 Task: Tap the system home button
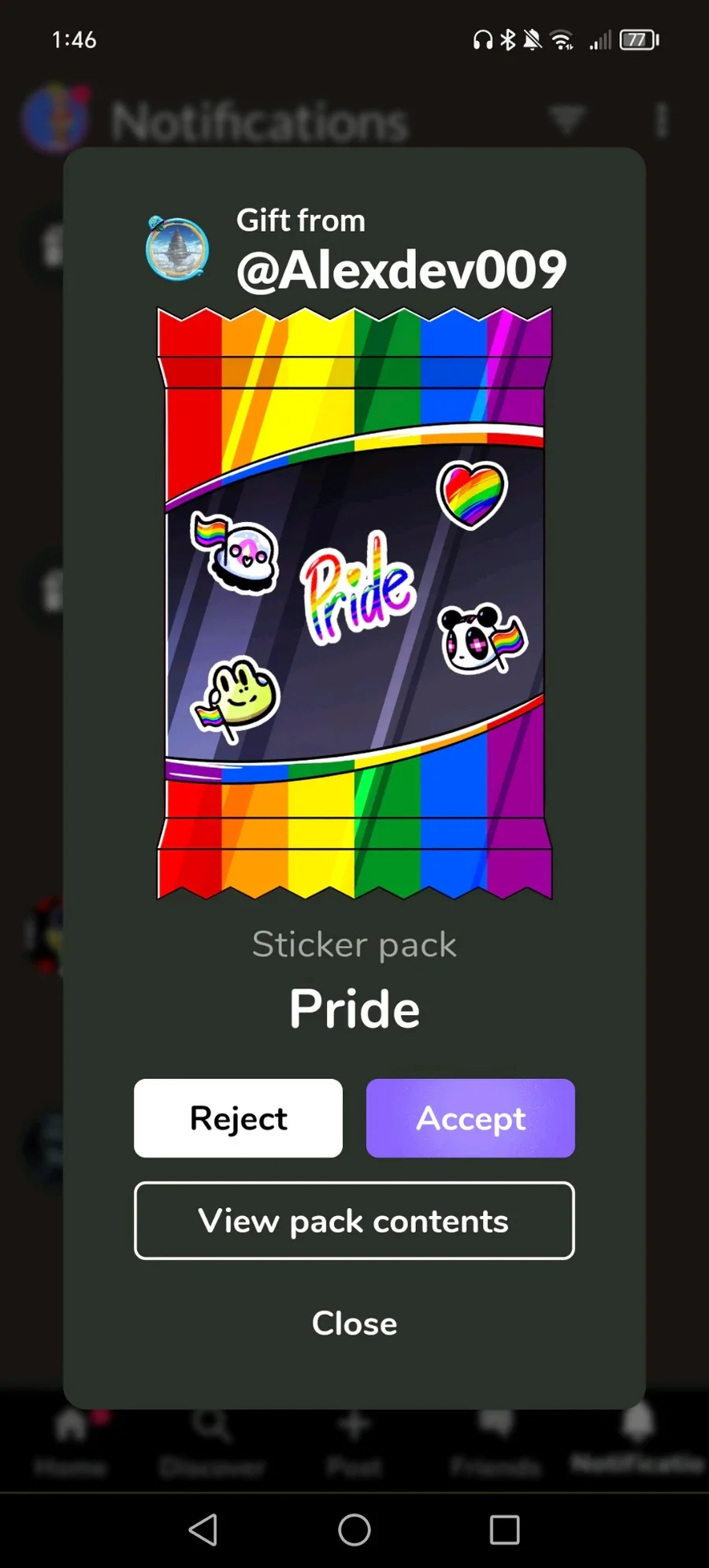(354, 1529)
